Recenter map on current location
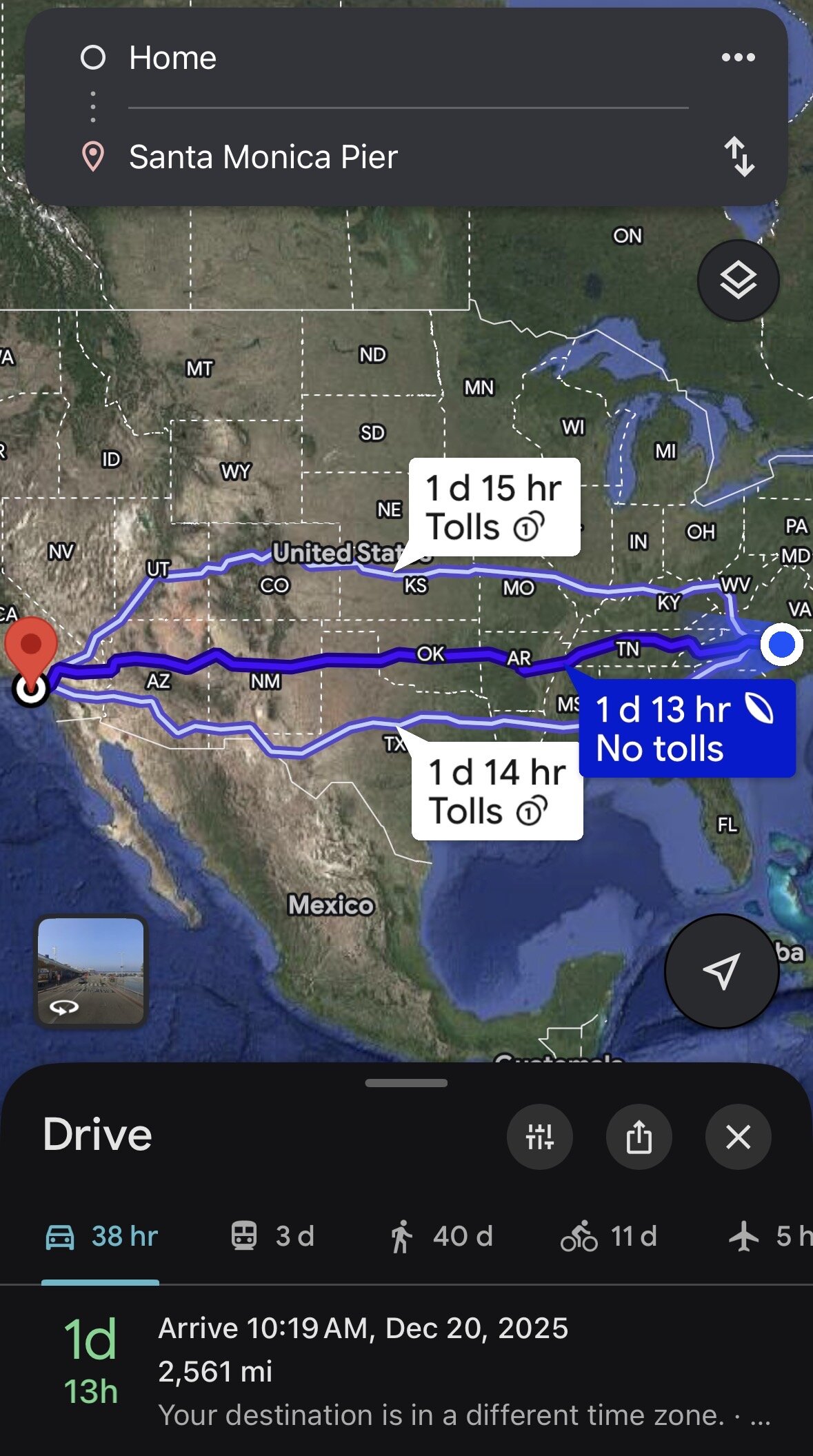The height and width of the screenshot is (1456, 813). coord(721,971)
